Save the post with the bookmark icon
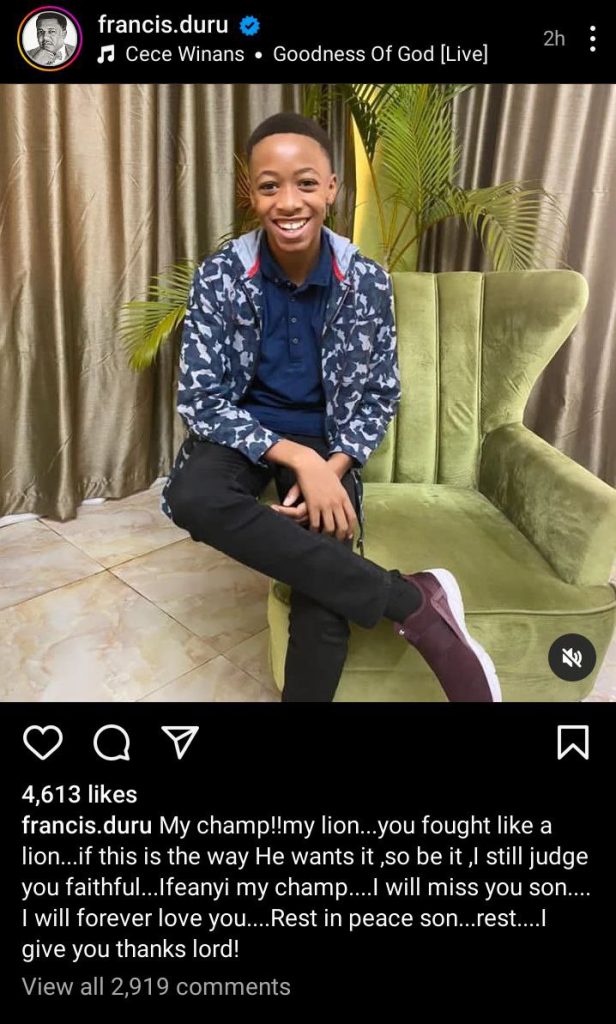Image resolution: width=616 pixels, height=1024 pixels. coord(573,743)
